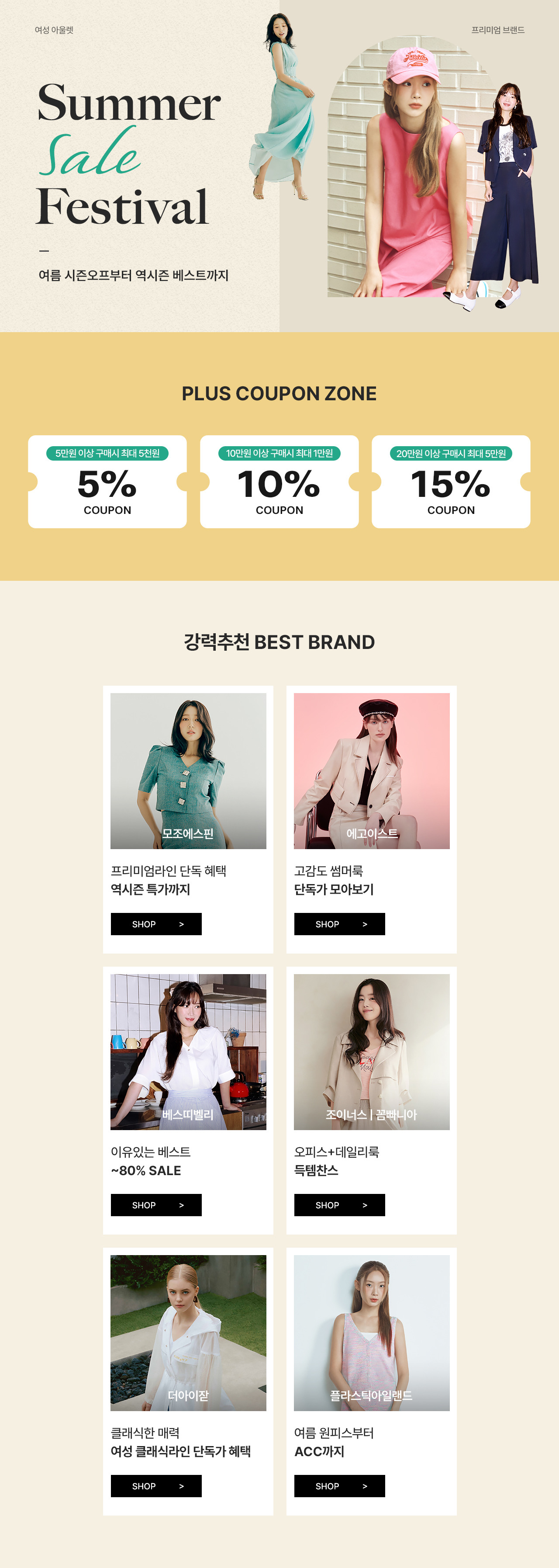Tap SHOP under 득템찬스
This screenshot has height=1568, width=559.
tap(339, 1205)
